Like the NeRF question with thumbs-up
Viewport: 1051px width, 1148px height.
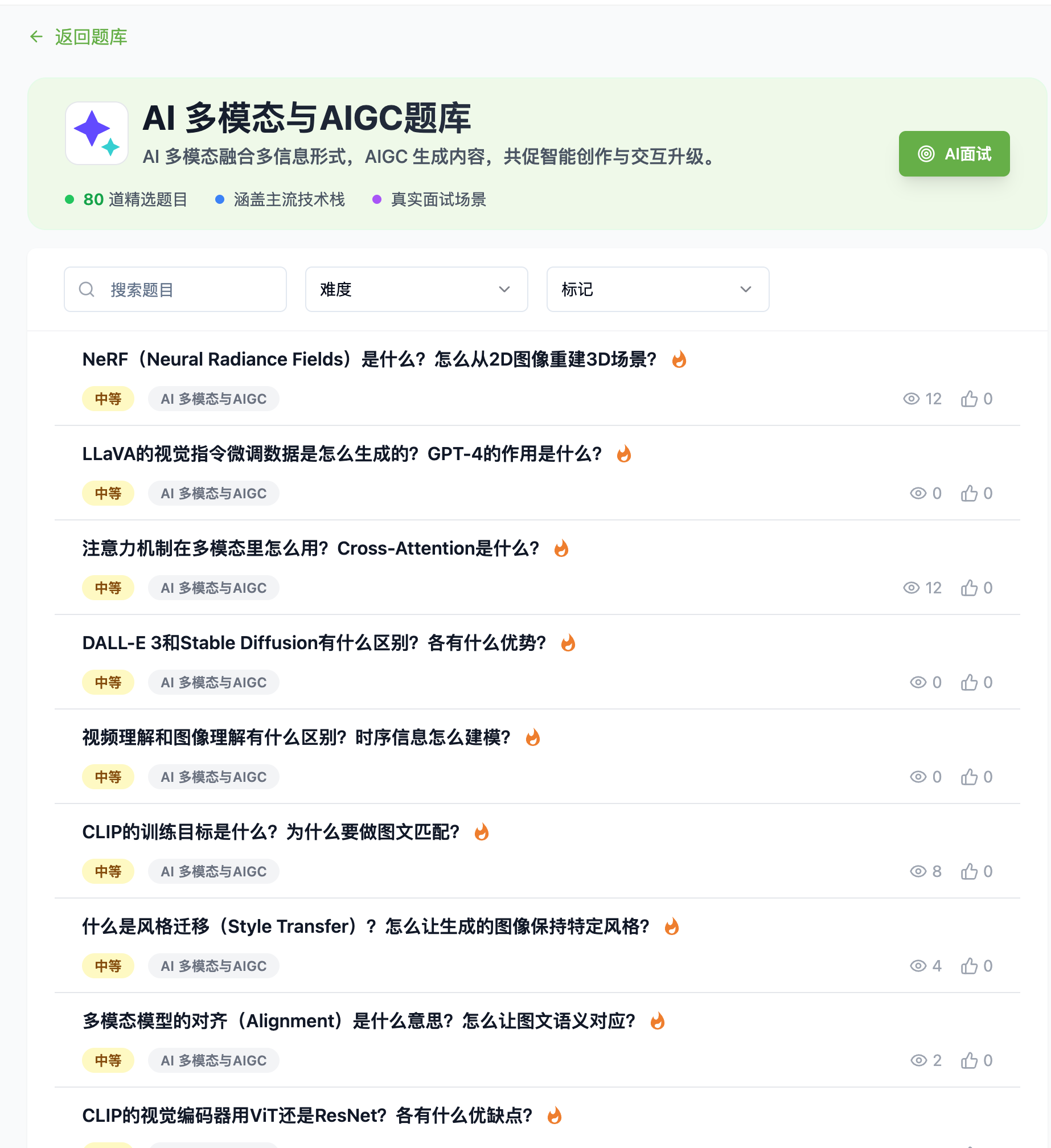(x=969, y=399)
